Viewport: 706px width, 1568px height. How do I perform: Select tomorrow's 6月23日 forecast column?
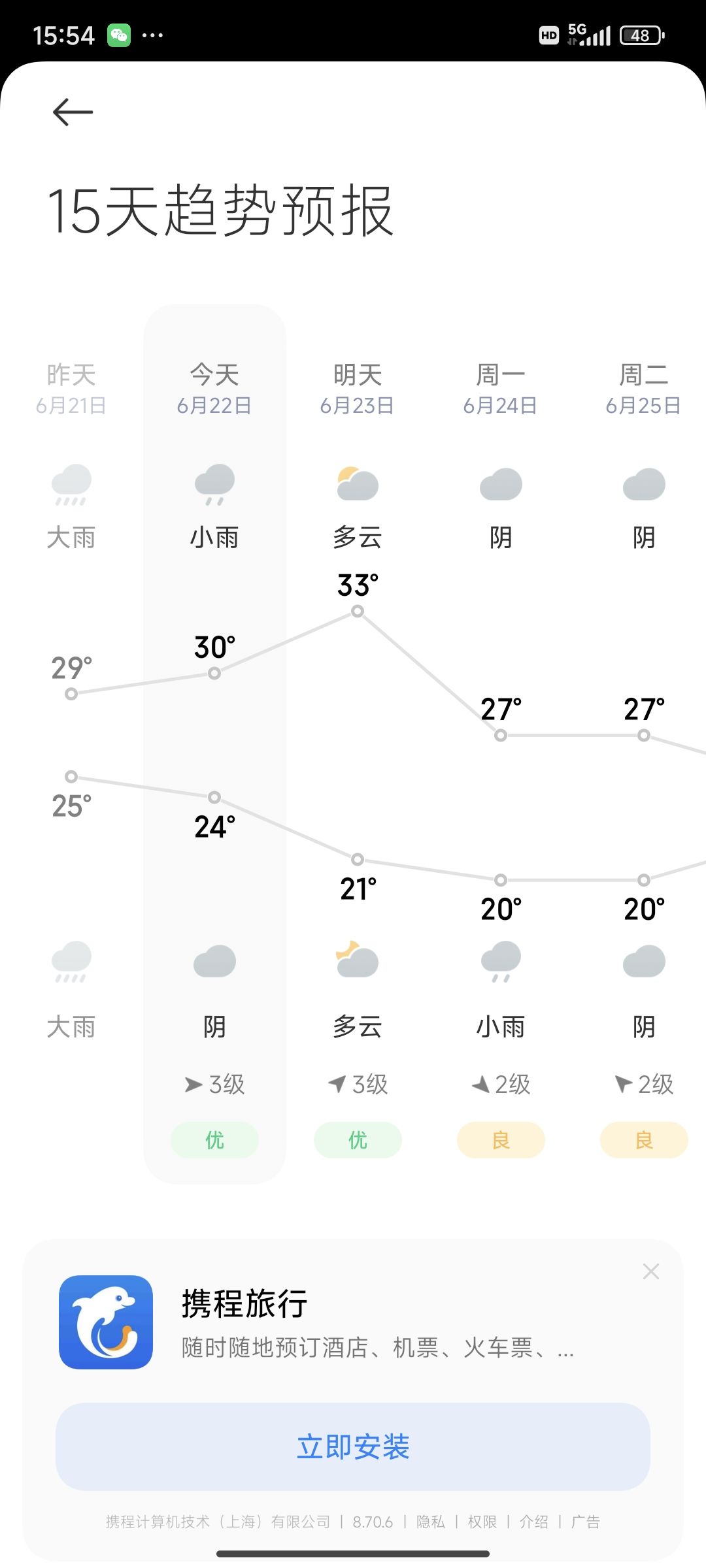[x=357, y=389]
